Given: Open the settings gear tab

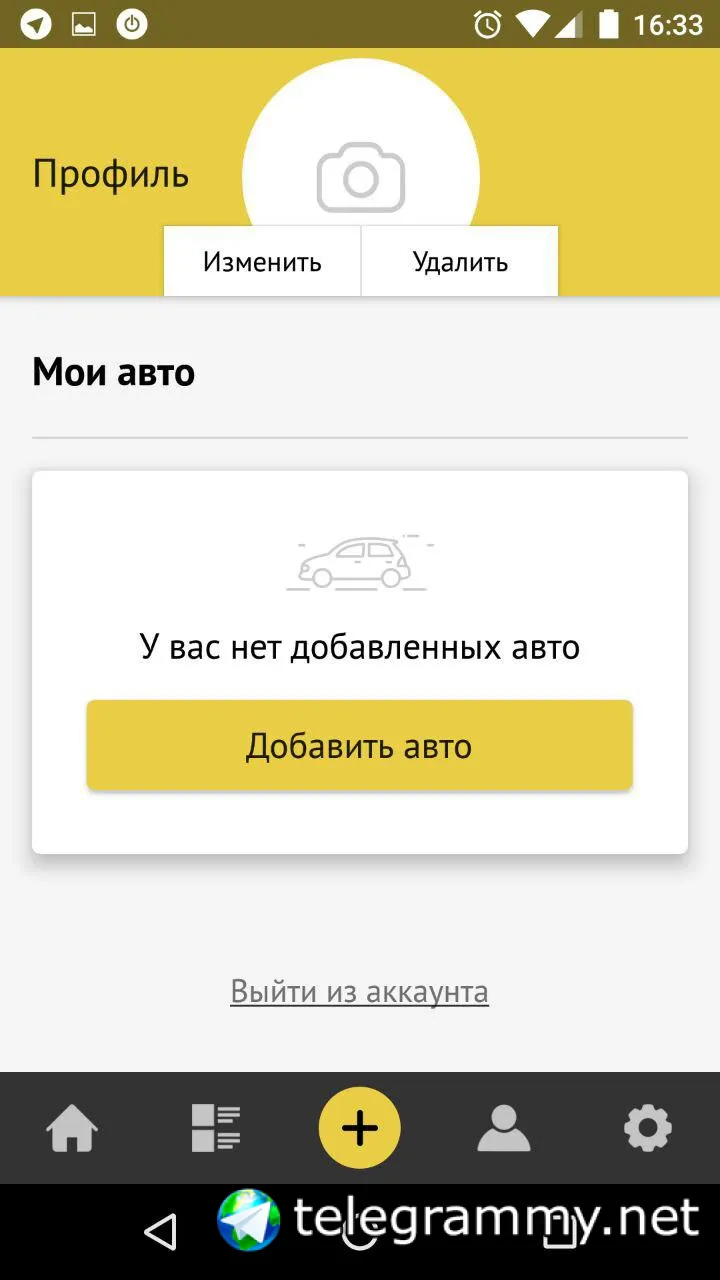Looking at the screenshot, I should pyautogui.click(x=647, y=1128).
